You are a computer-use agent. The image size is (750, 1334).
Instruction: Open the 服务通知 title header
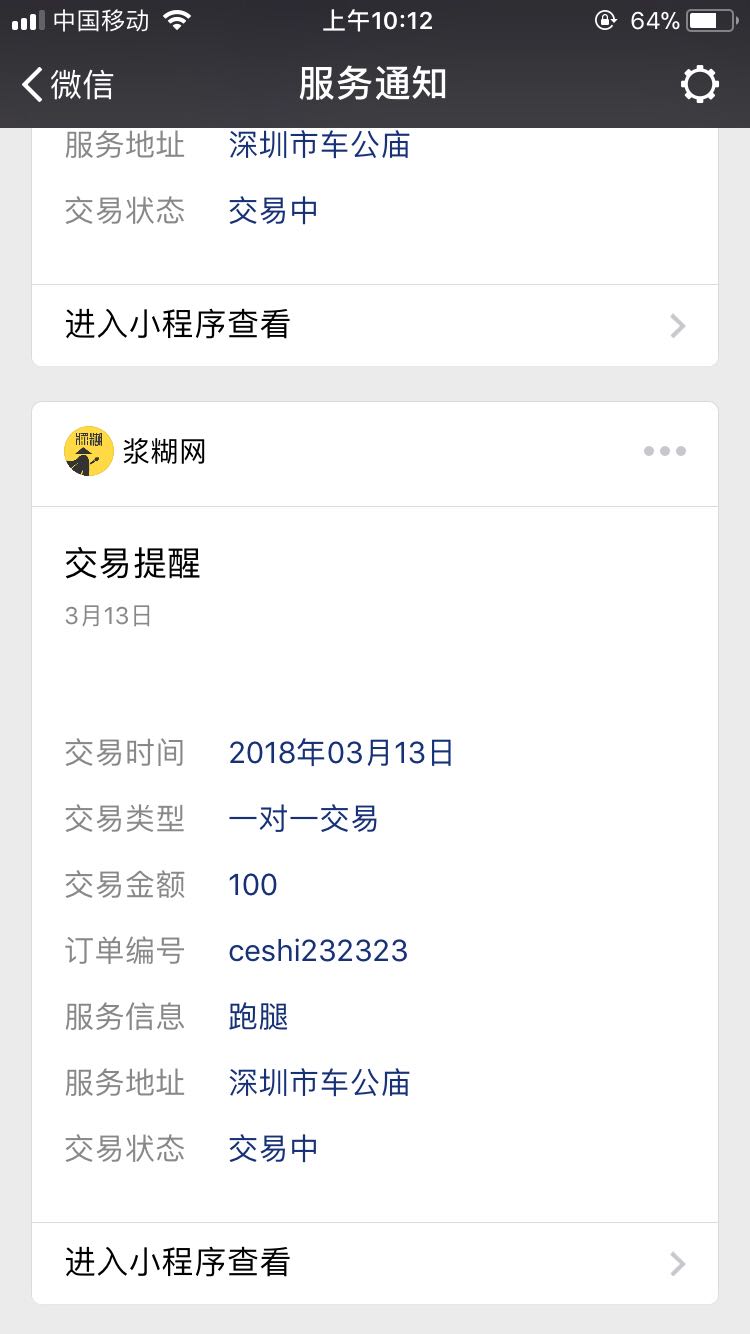[x=374, y=84]
